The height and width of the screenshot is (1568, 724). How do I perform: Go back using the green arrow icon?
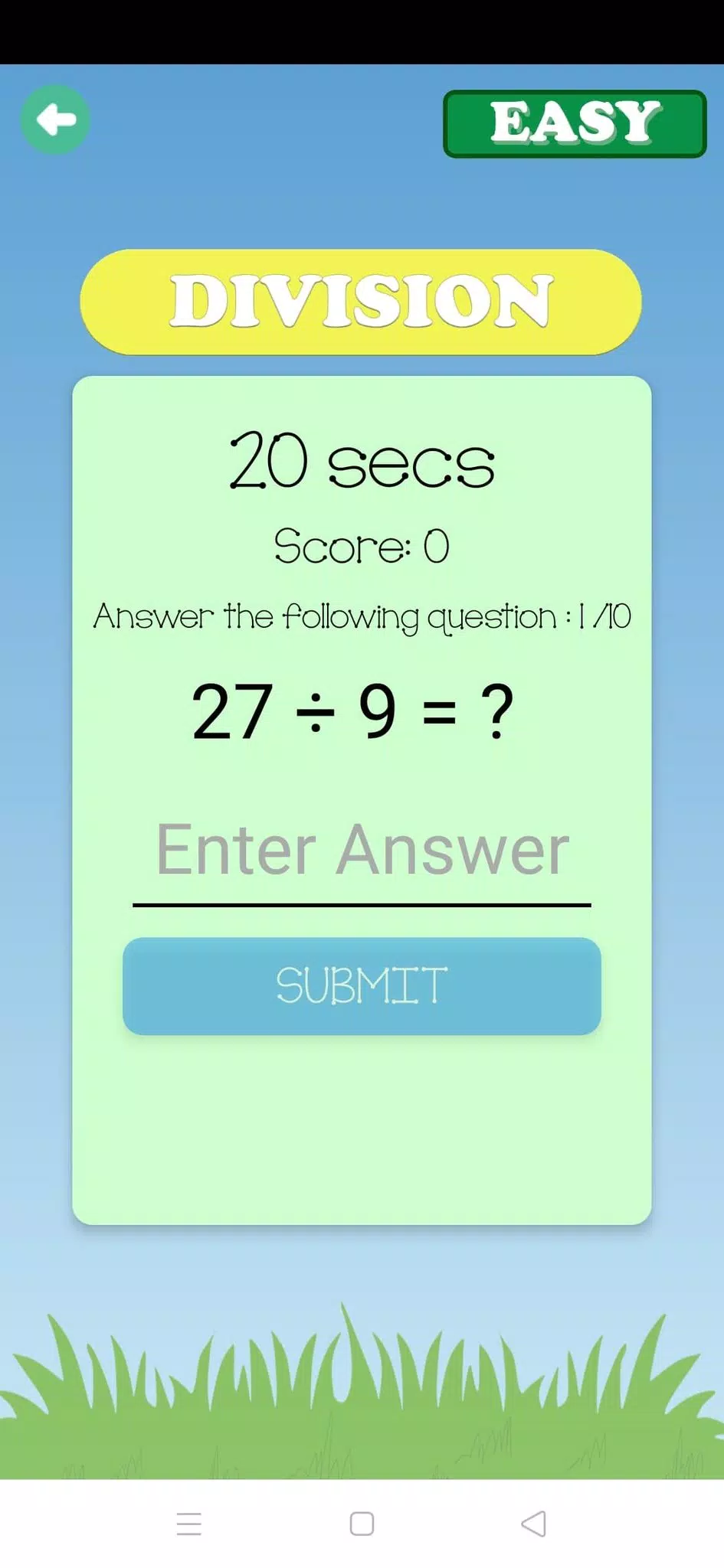click(55, 119)
